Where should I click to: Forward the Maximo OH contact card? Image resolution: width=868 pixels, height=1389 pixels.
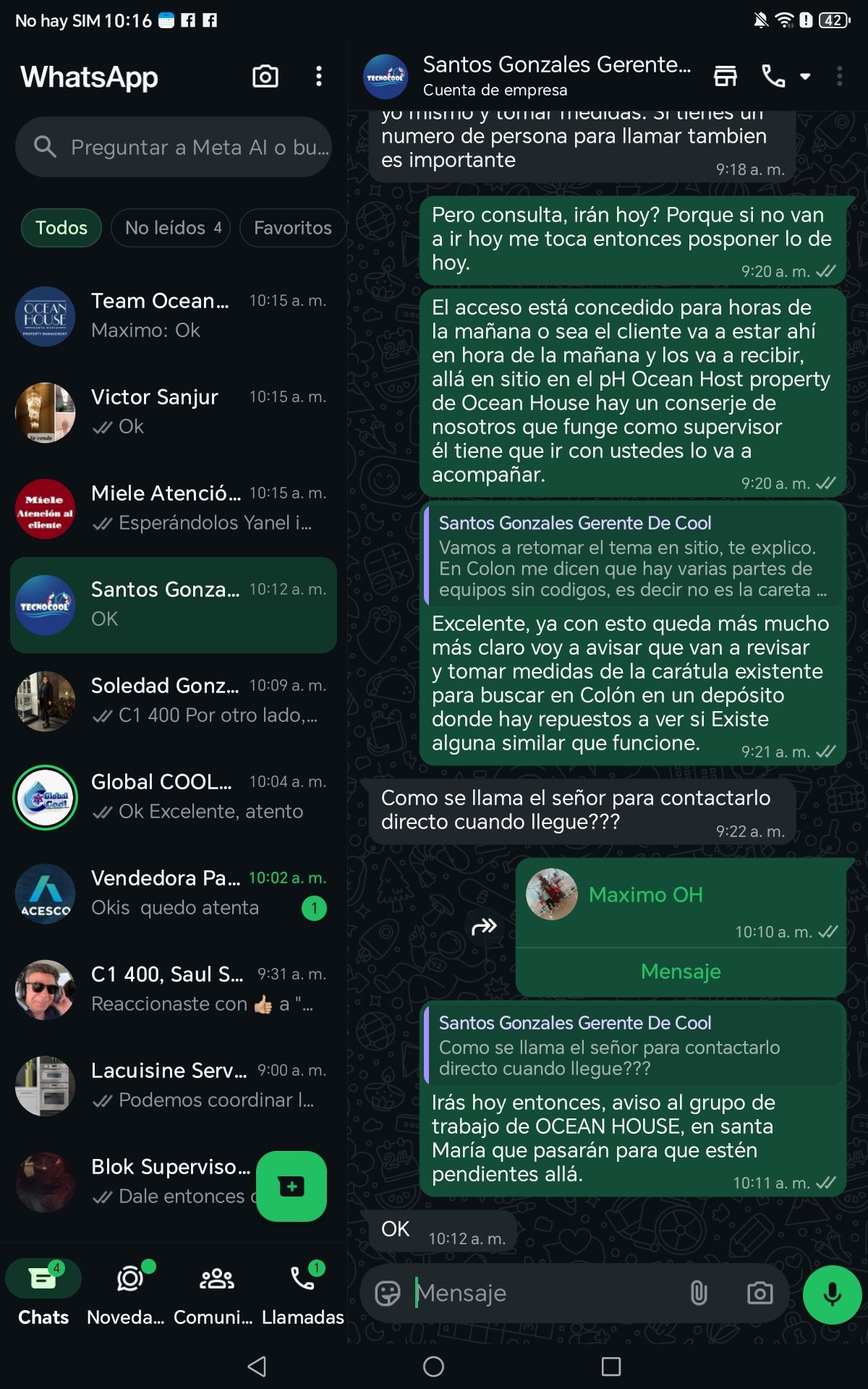[484, 927]
